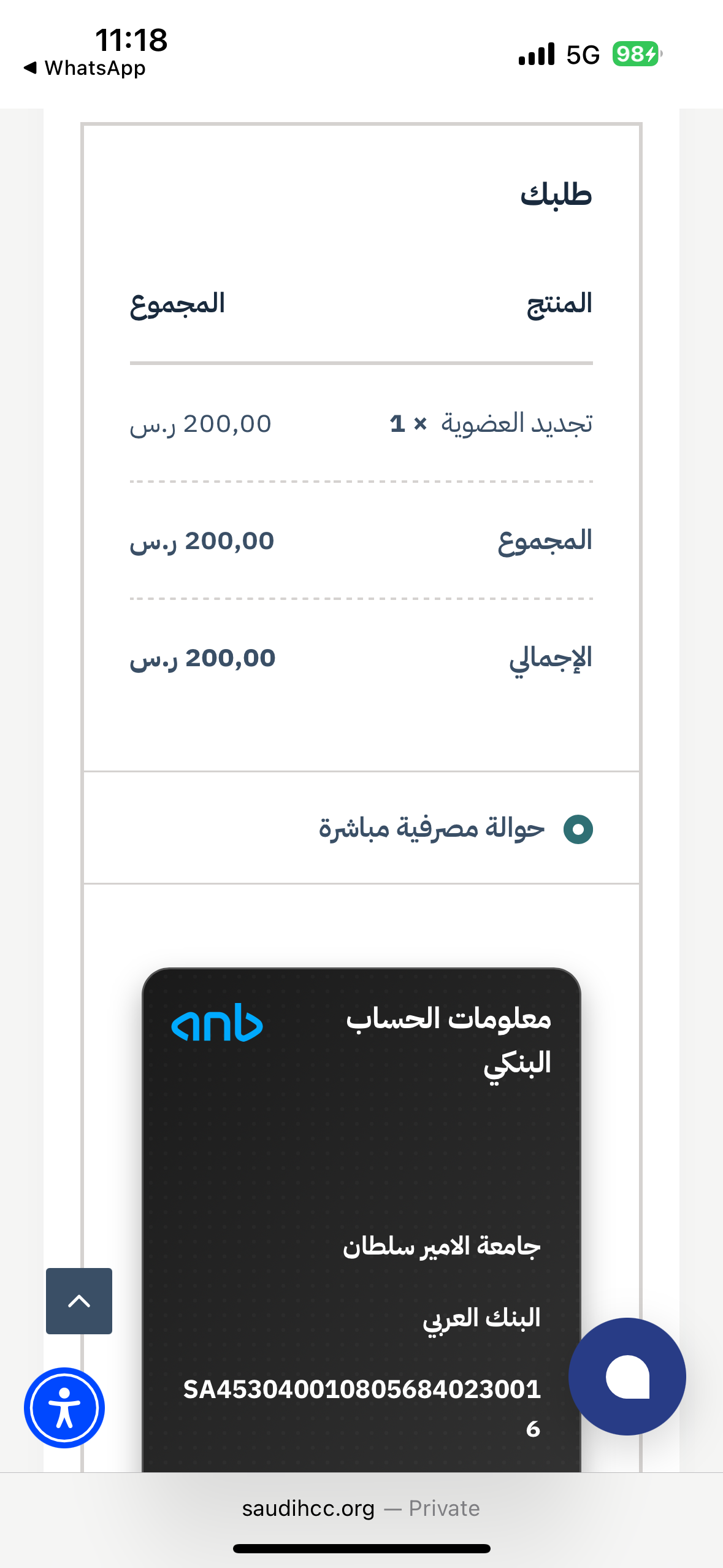723x1568 pixels.
Task: Select the direct bank transfer radio option
Action: (x=578, y=829)
